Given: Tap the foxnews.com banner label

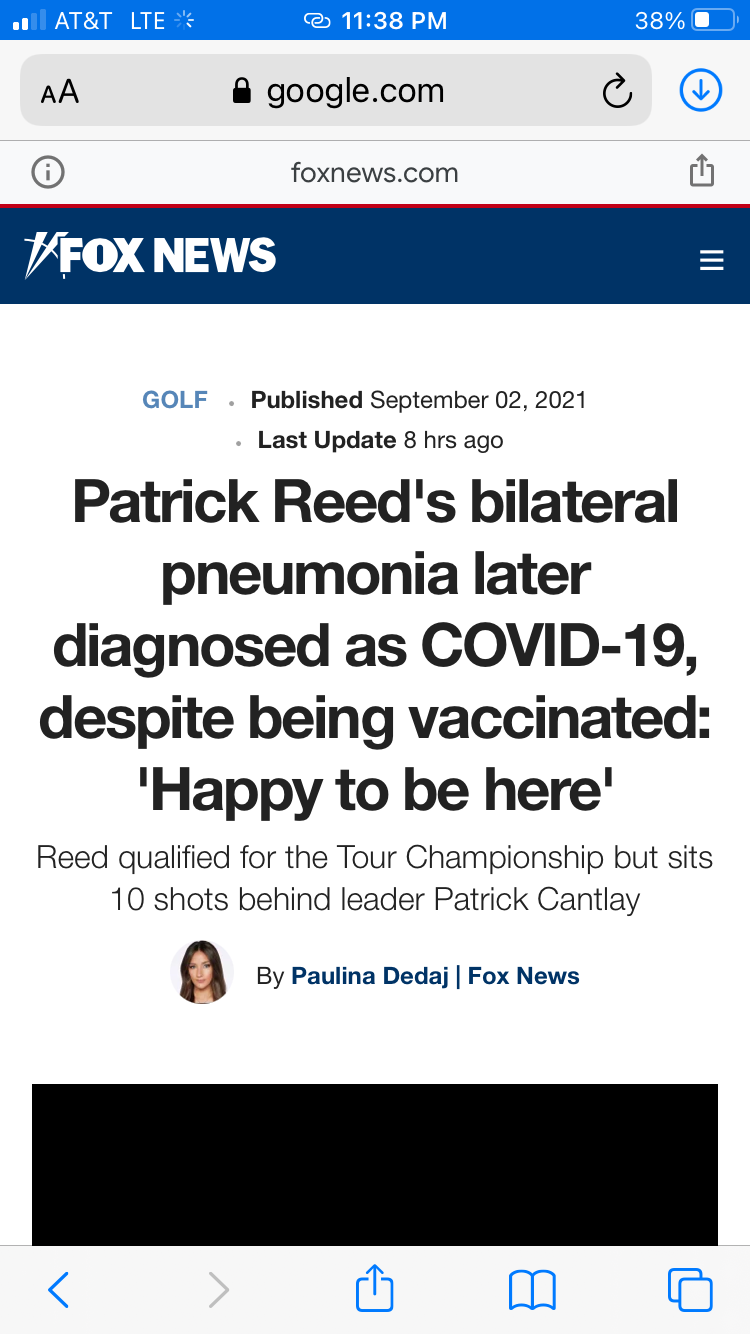Looking at the screenshot, I should [x=374, y=171].
